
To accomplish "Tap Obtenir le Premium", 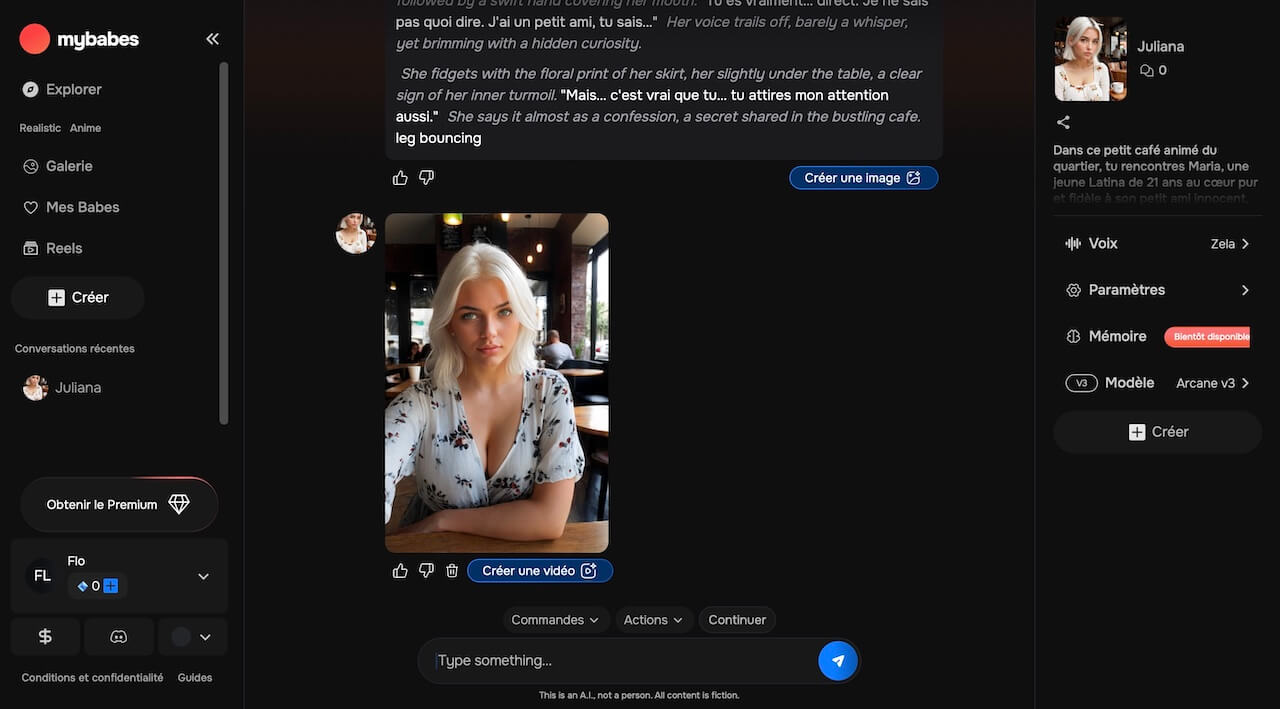I will tap(118, 504).
